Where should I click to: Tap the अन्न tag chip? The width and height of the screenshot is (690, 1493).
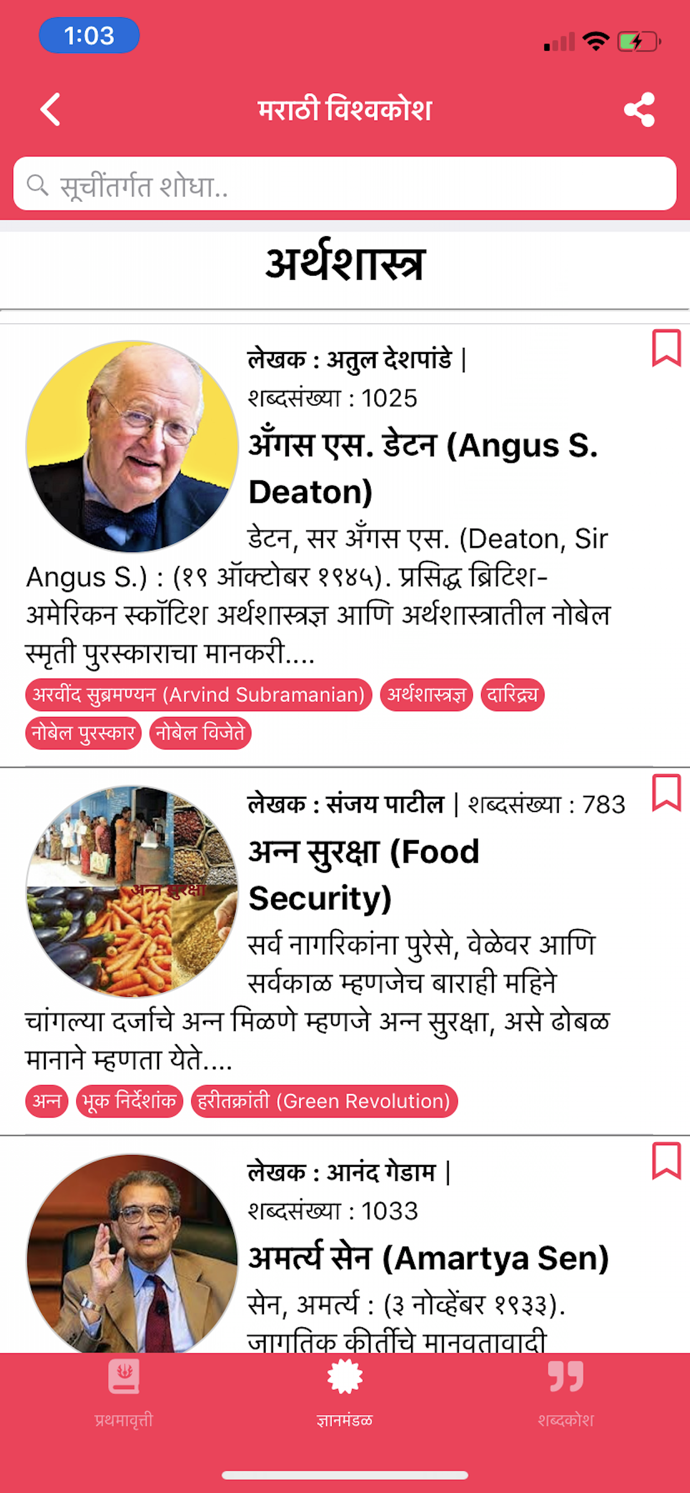tap(47, 1101)
